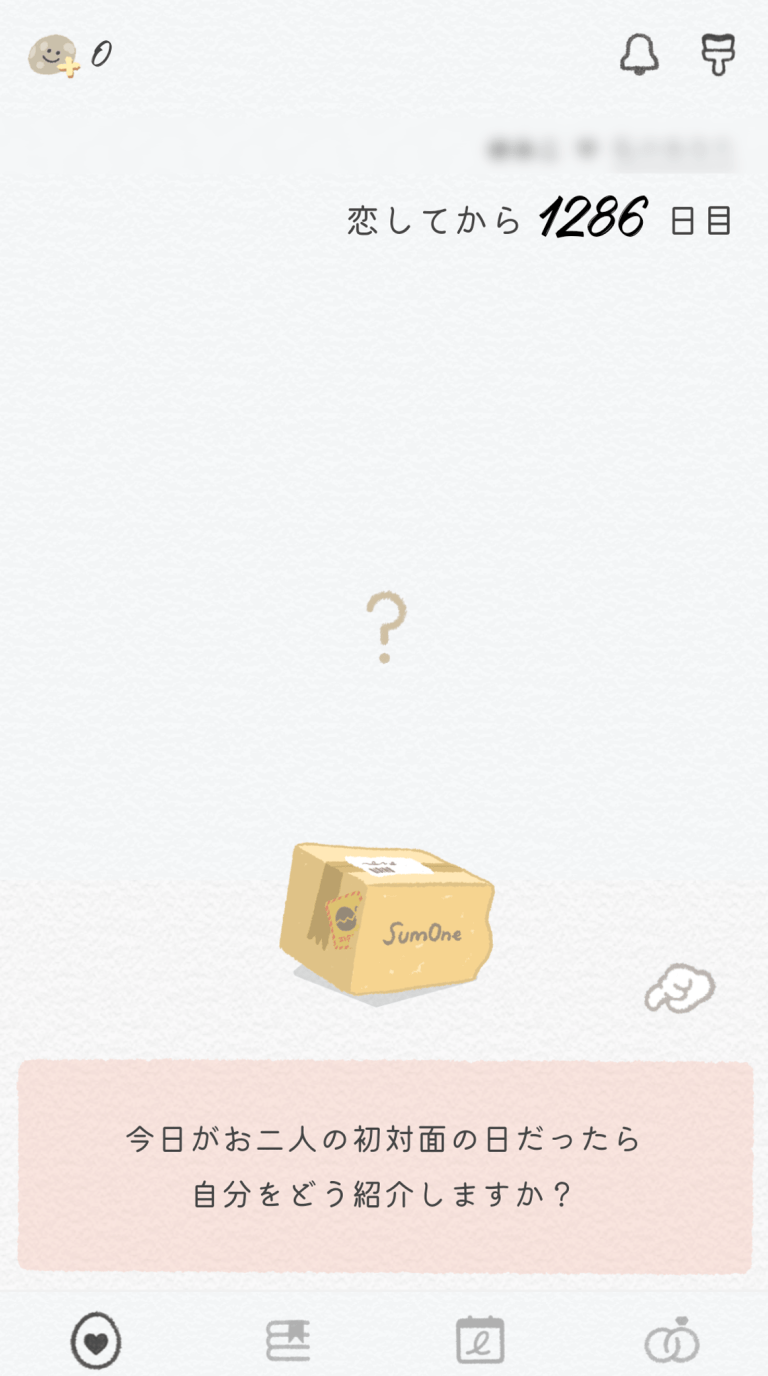Open the notifications bell
Screen dimensions: 768x1376
tap(639, 54)
